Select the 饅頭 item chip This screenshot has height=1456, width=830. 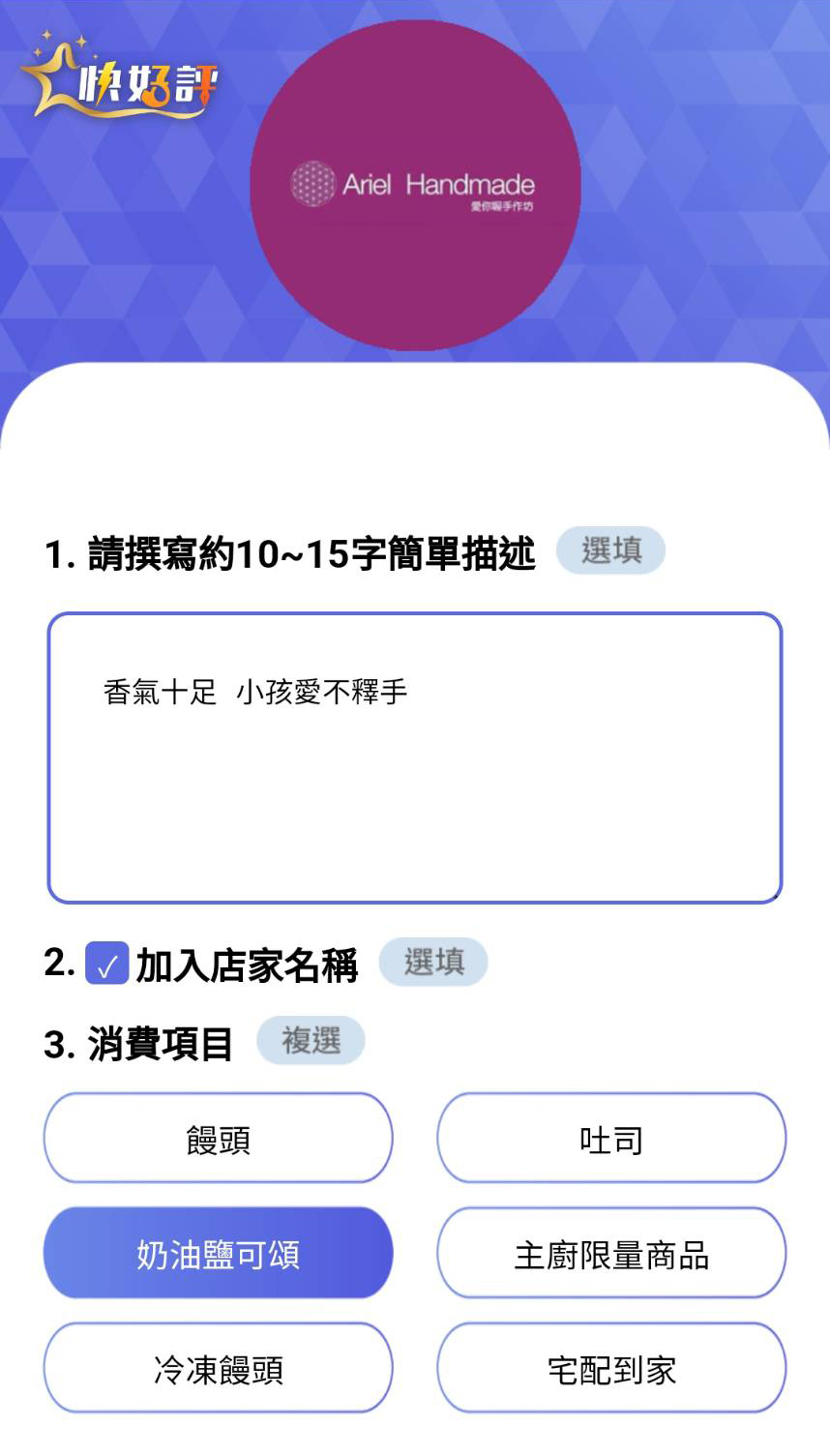[218, 1139]
